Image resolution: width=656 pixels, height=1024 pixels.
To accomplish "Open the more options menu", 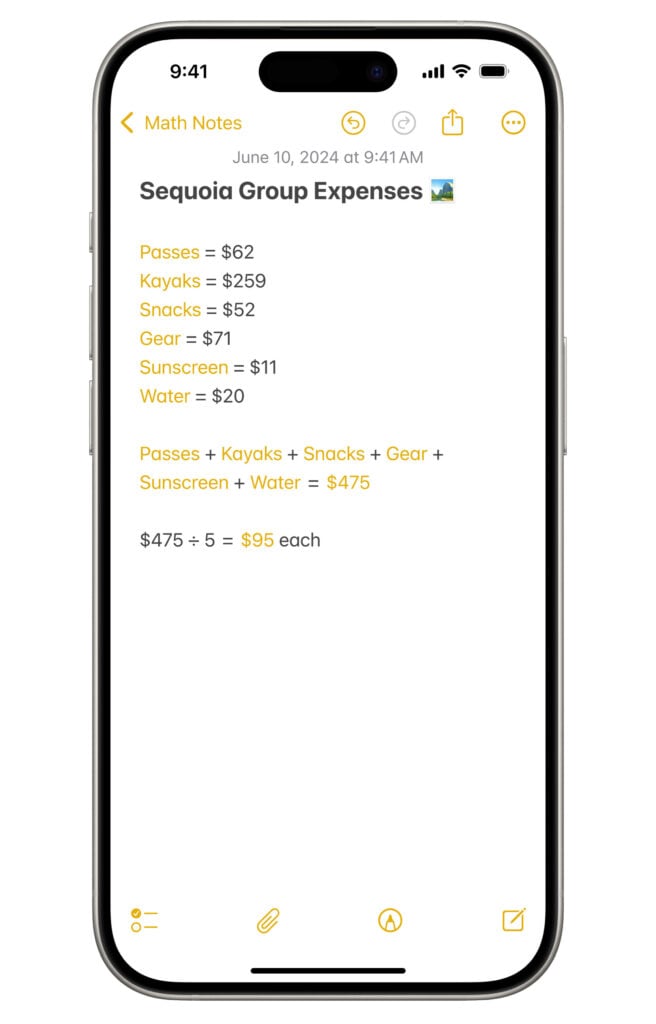I will pos(513,123).
